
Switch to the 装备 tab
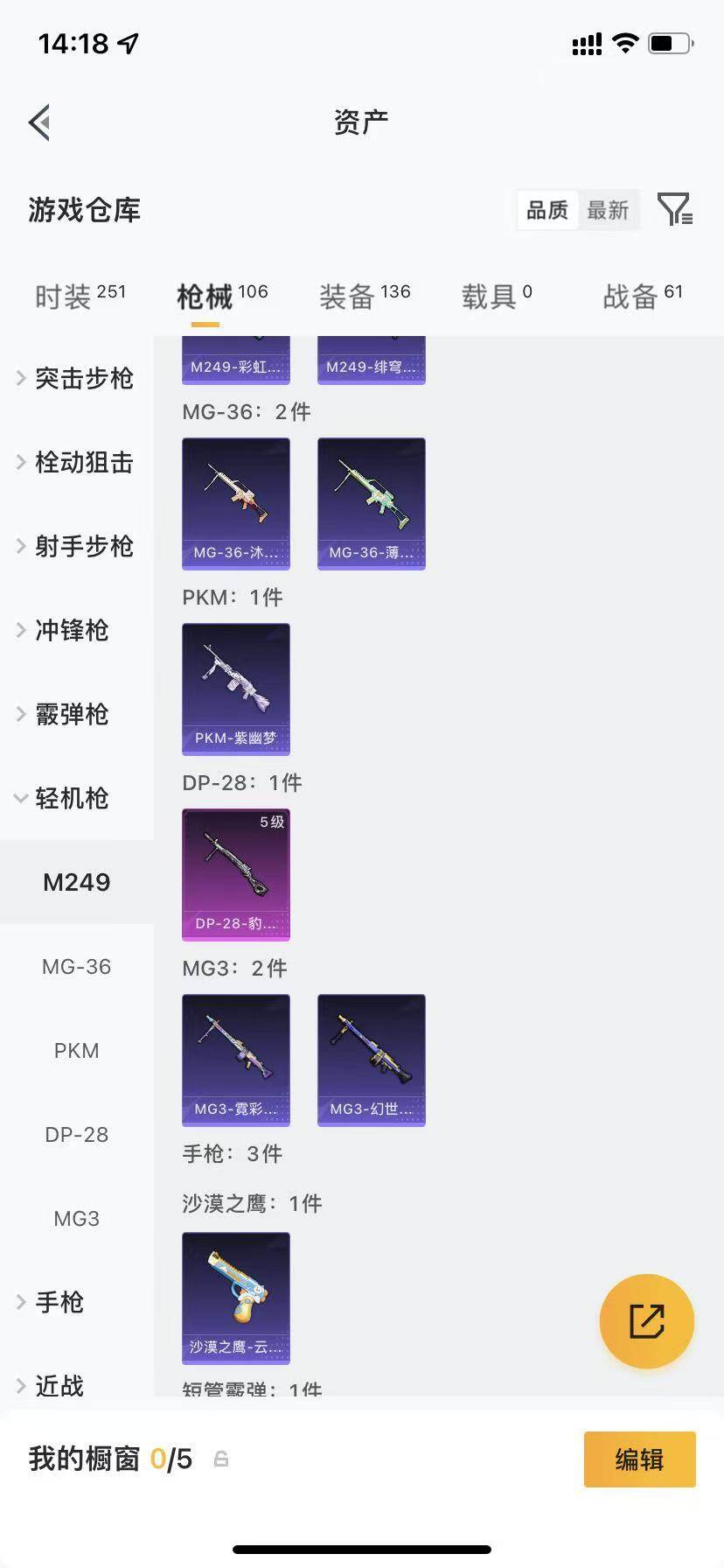(x=365, y=297)
